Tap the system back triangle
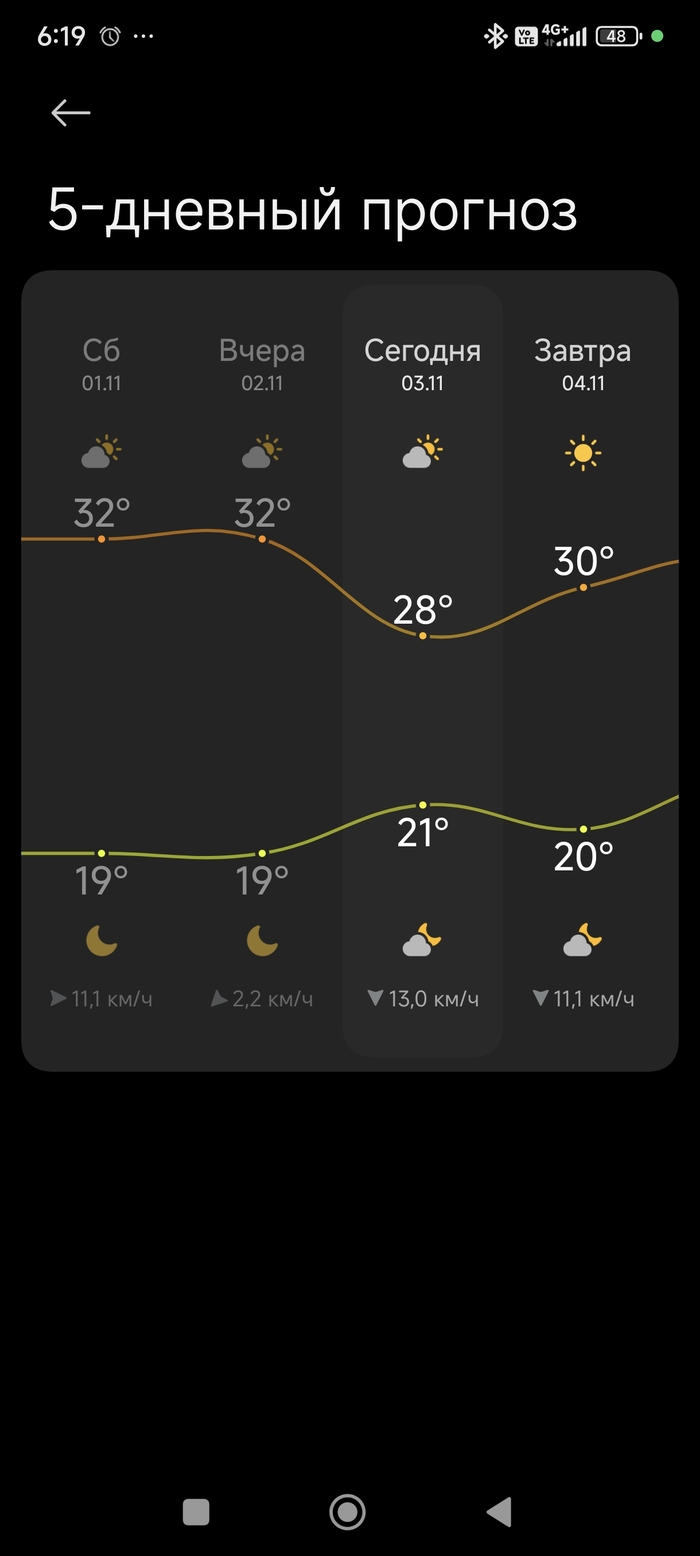700x1556 pixels. click(498, 1511)
